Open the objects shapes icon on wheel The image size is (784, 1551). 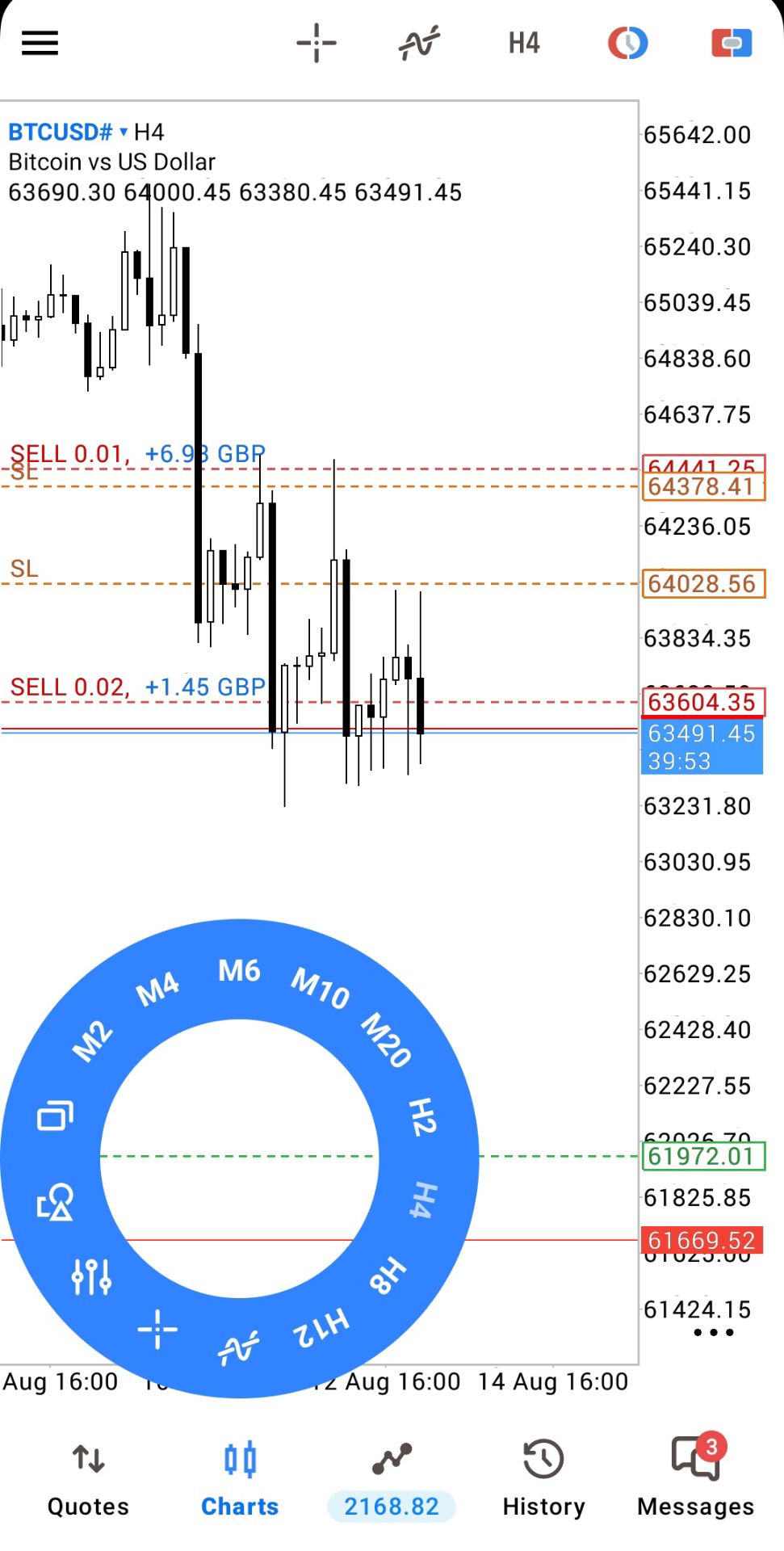coord(55,1201)
